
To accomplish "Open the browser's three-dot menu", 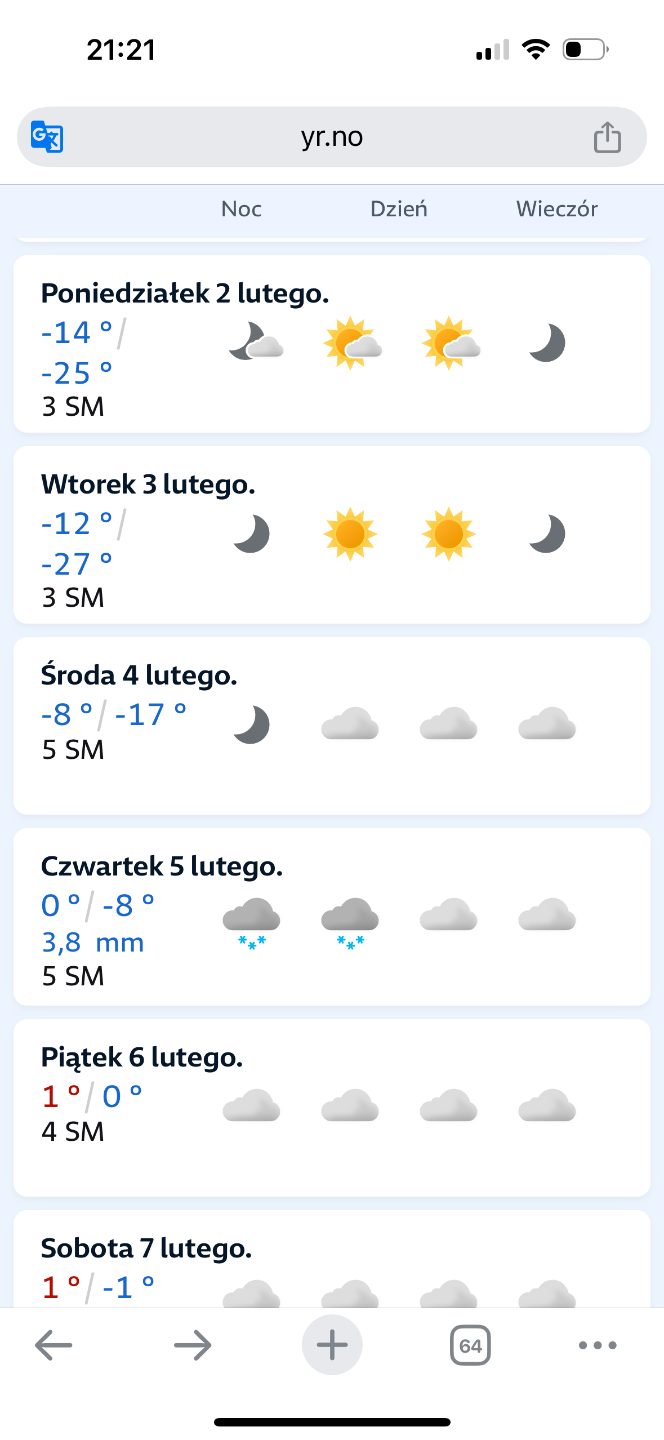I will [598, 1346].
